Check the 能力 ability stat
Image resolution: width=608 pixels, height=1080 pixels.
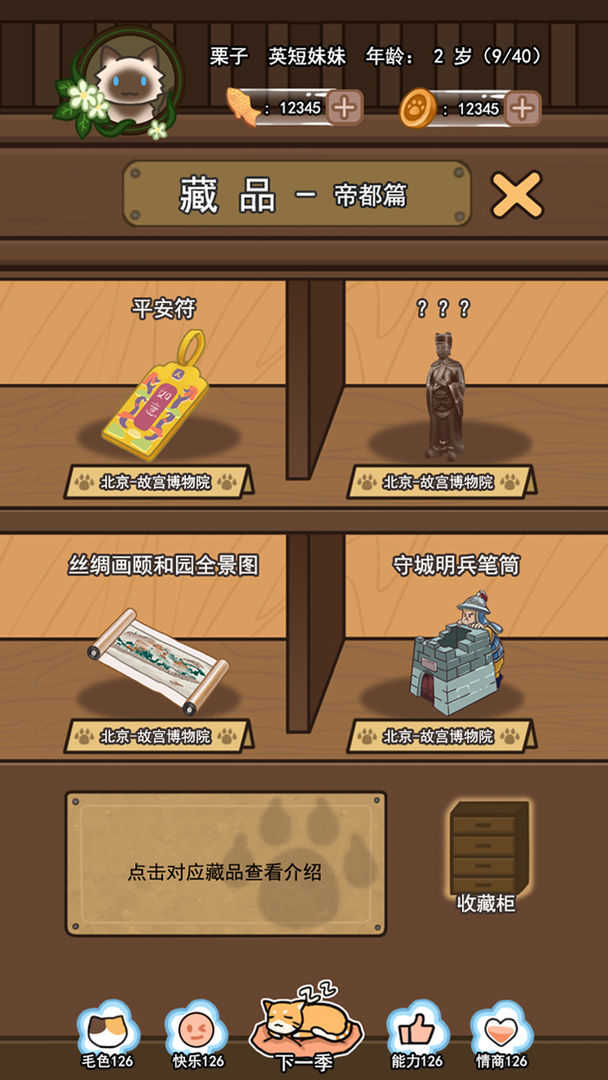417,1035
